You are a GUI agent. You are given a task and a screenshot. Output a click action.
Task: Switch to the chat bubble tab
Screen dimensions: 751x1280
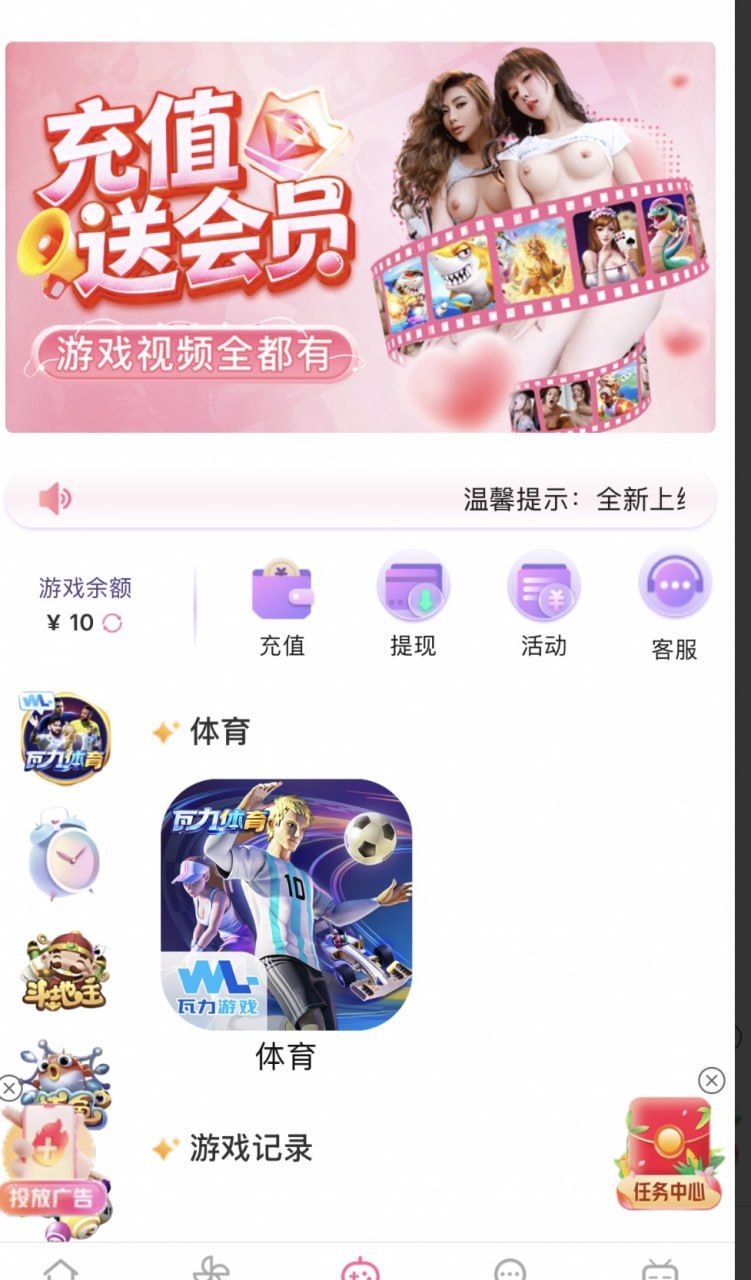tap(510, 1270)
